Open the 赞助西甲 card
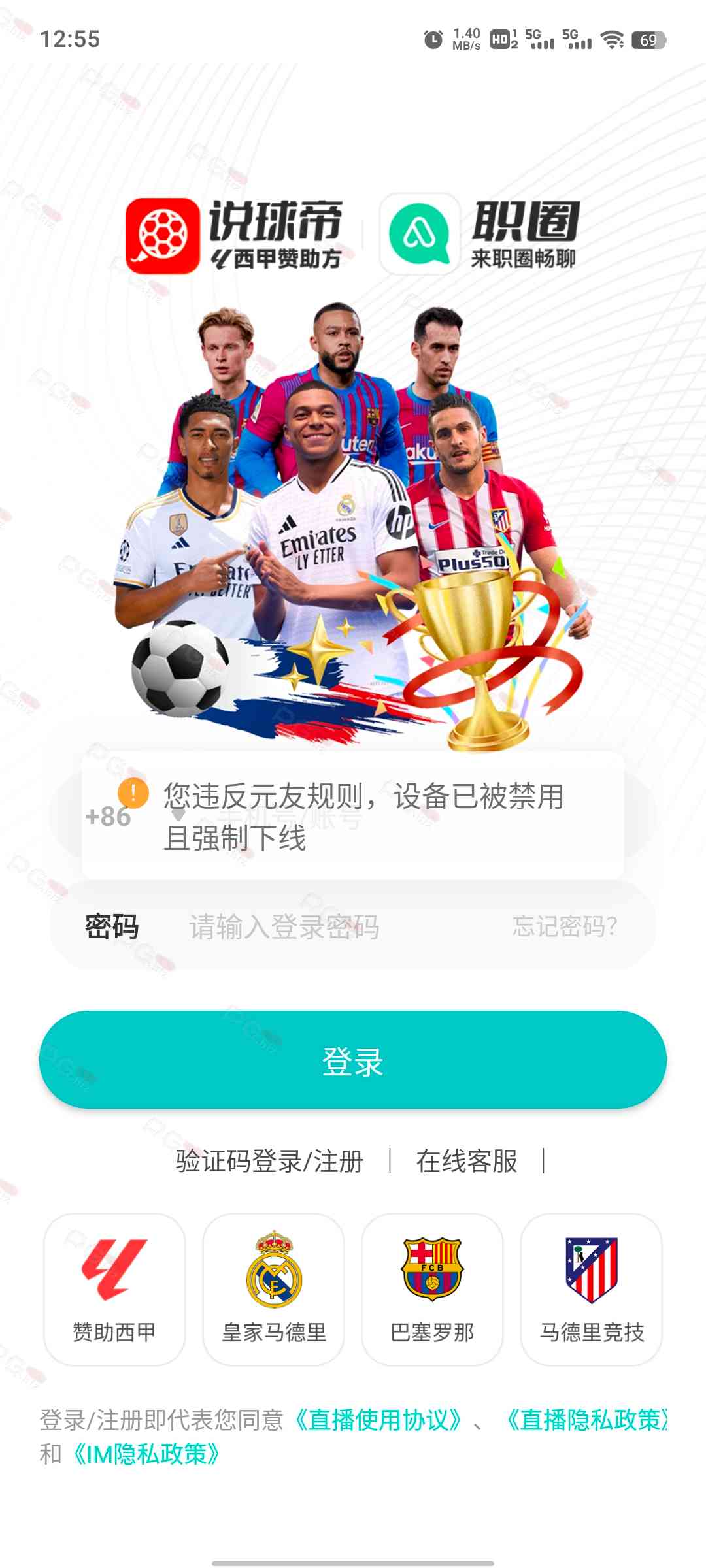The height and width of the screenshot is (1568, 706). 114,1289
